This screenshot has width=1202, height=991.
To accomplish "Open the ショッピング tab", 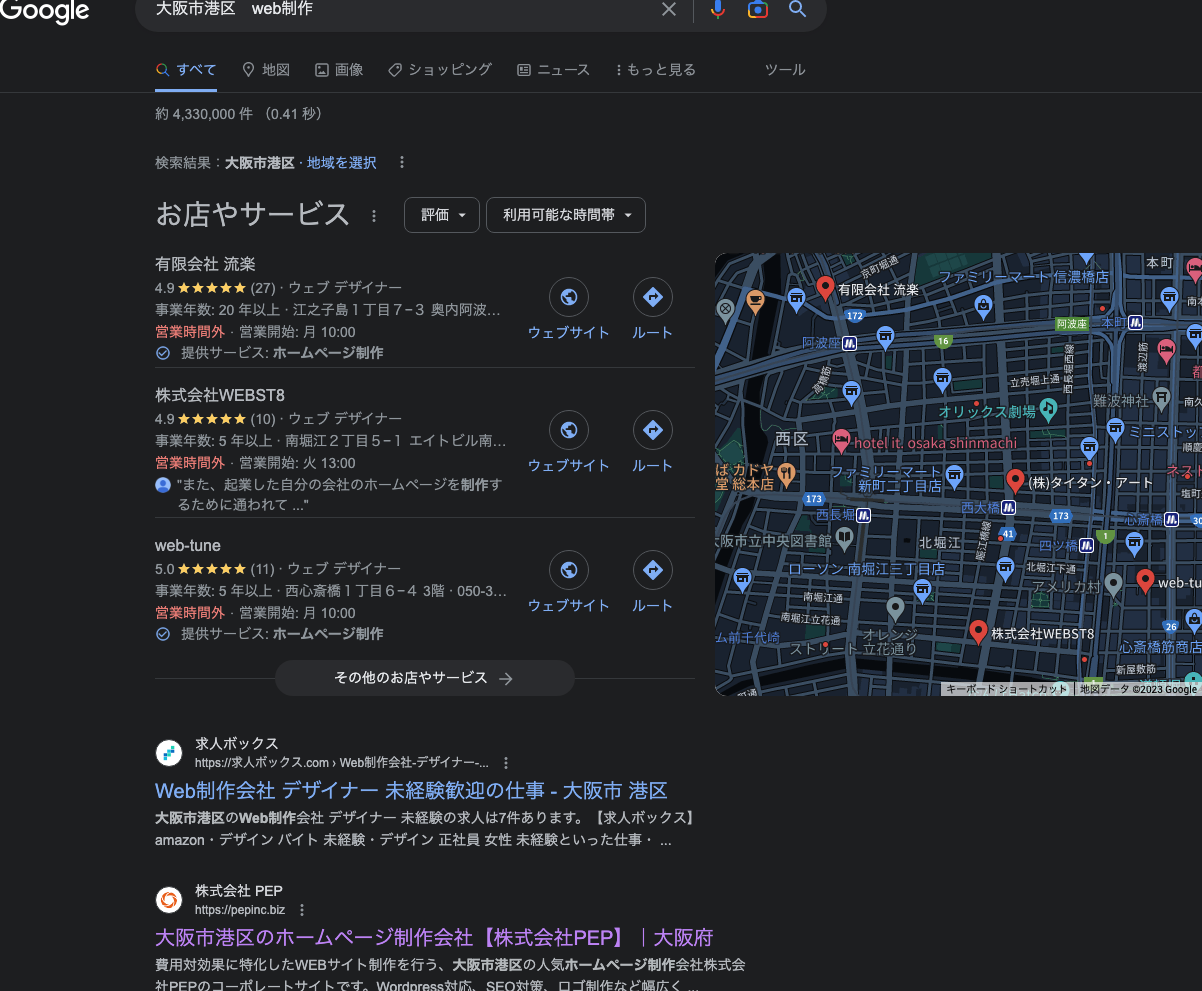I will point(440,70).
